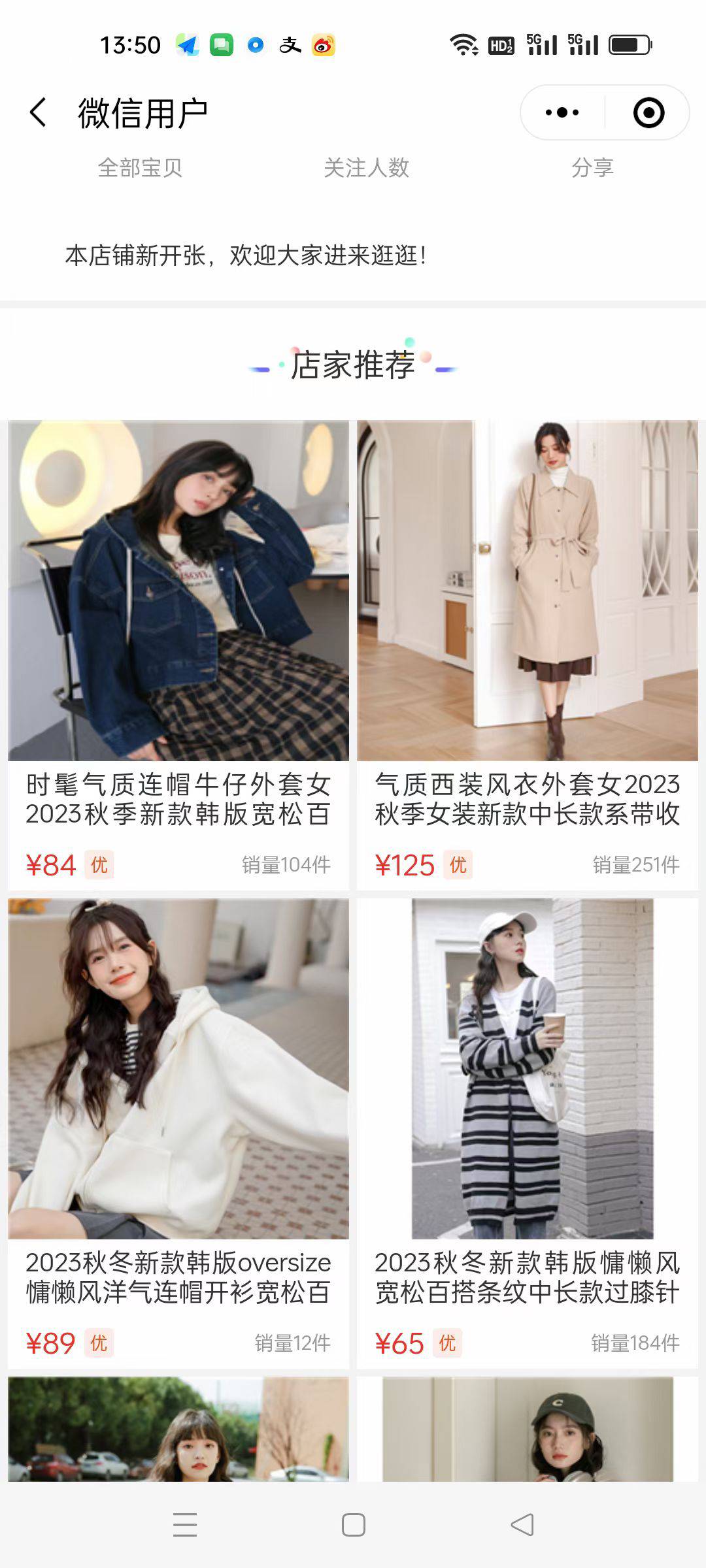Open the mini program three-dot menu
This screenshot has width=706, height=1568.
562,112
